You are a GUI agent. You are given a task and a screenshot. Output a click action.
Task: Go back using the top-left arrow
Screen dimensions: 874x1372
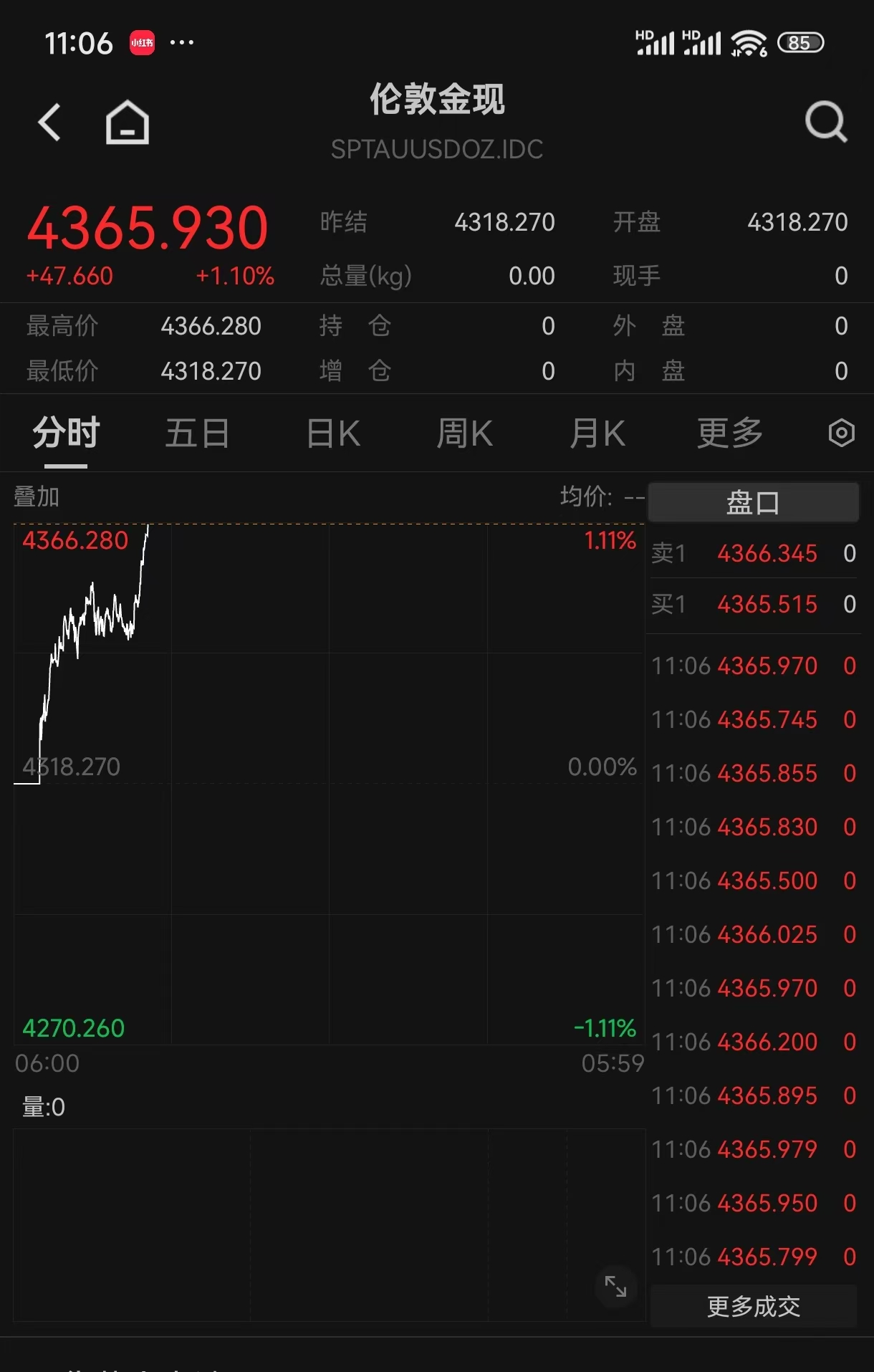click(x=50, y=123)
